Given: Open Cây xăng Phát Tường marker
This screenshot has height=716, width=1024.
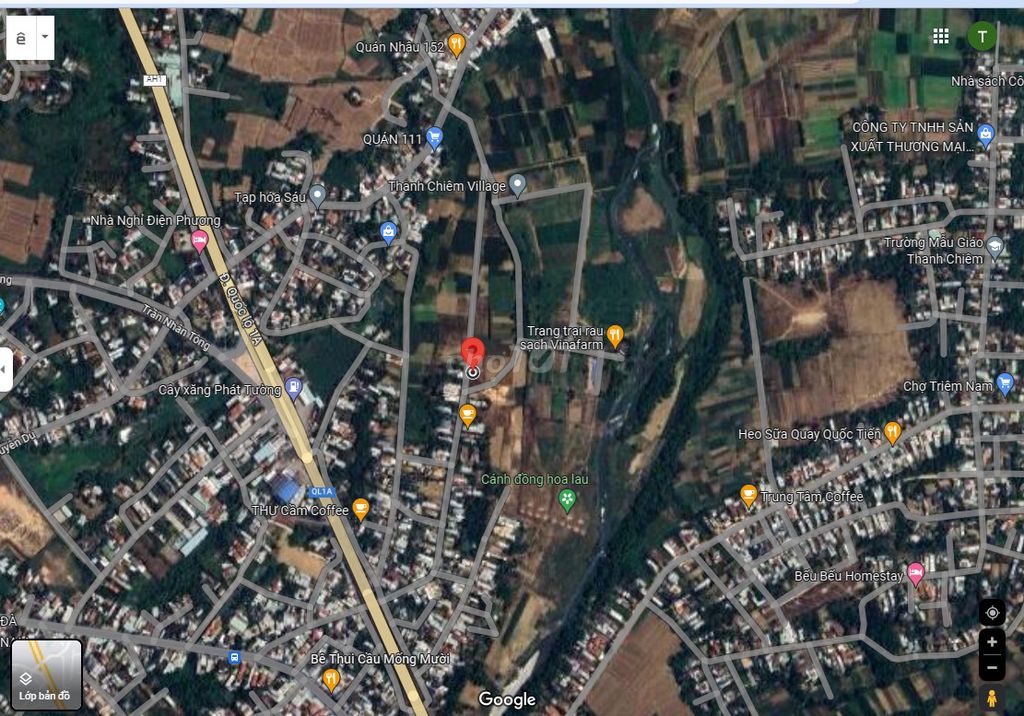Looking at the screenshot, I should [x=293, y=386].
